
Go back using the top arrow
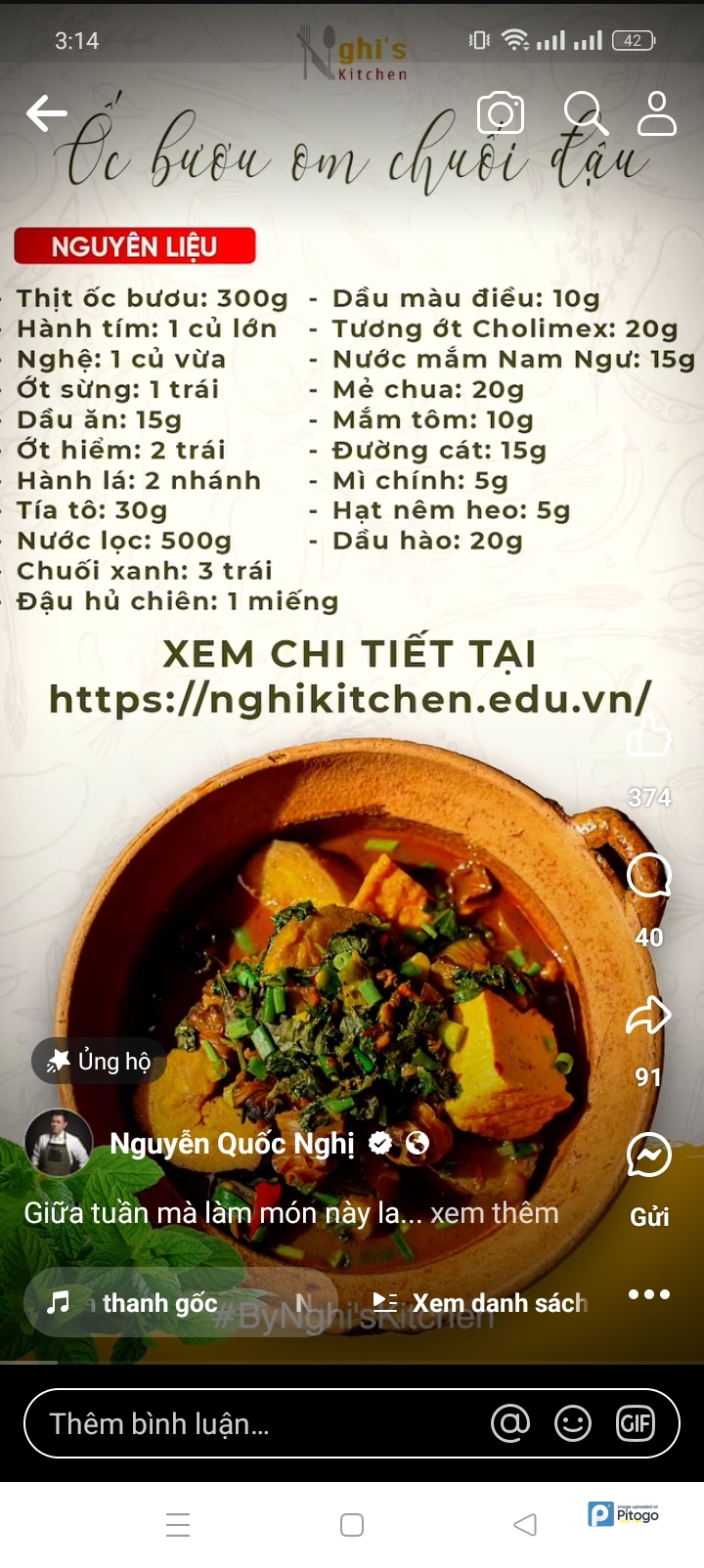click(46, 113)
